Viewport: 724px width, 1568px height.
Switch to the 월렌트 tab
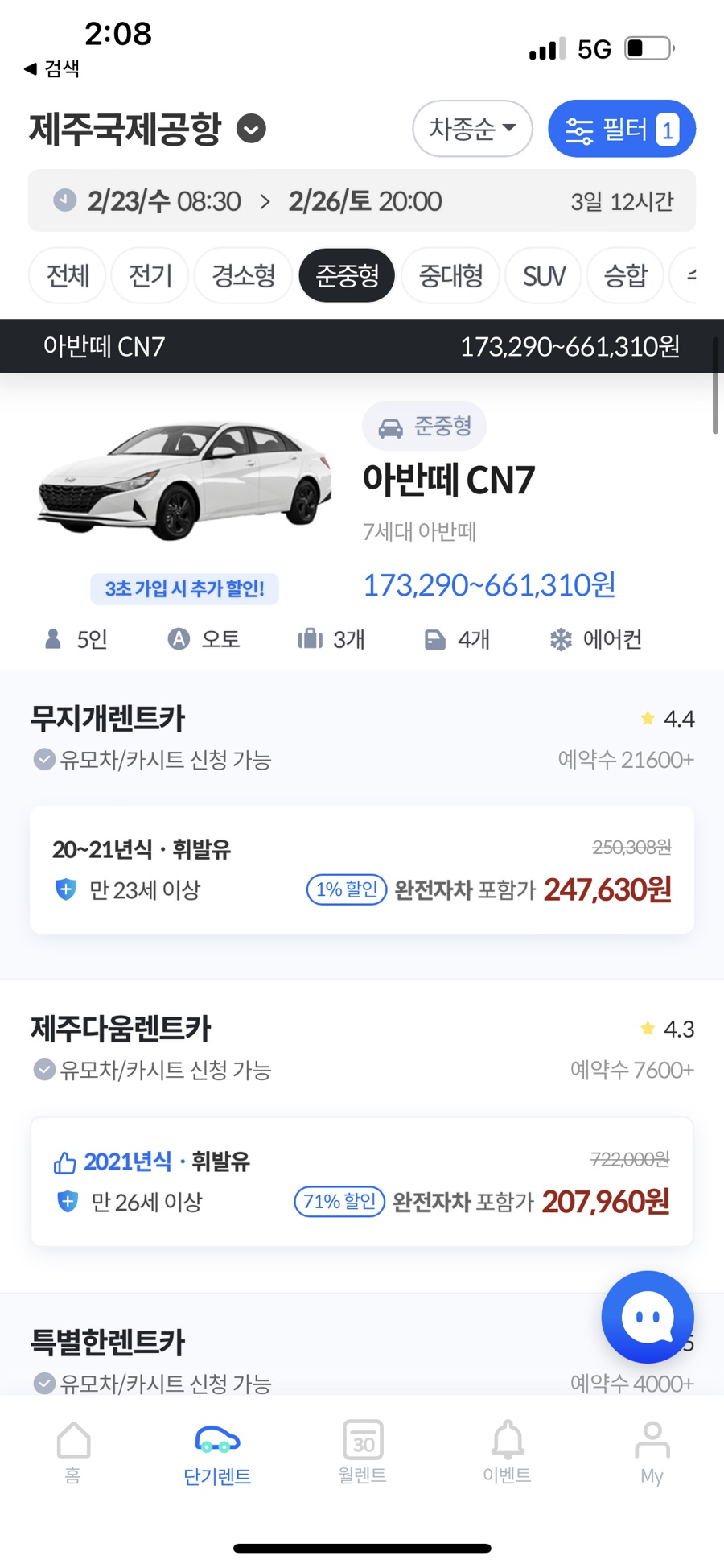click(x=363, y=1453)
